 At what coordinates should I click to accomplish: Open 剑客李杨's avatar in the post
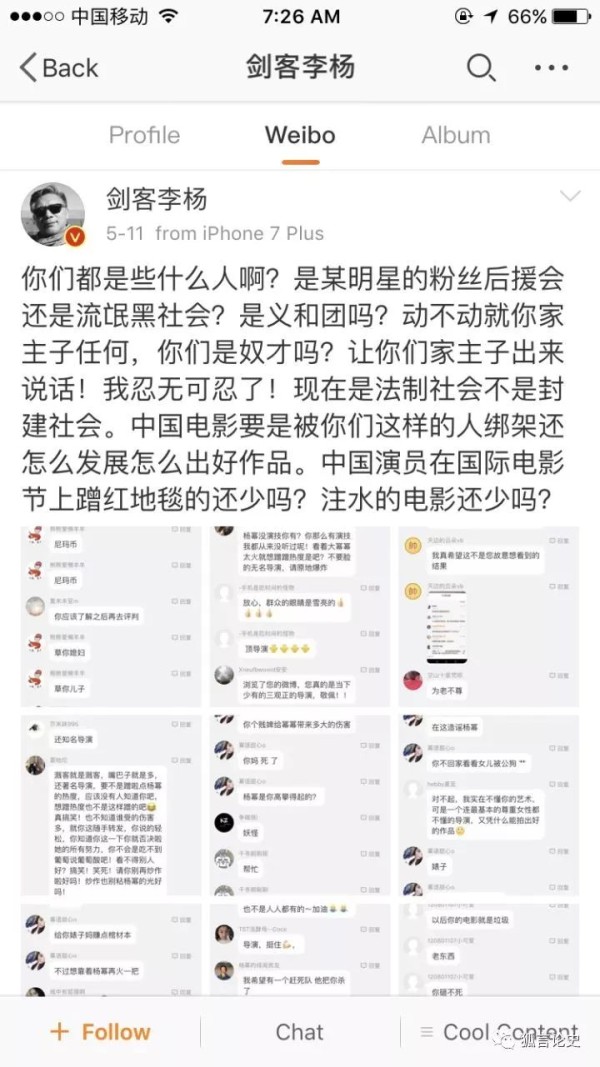pyautogui.click(x=54, y=214)
